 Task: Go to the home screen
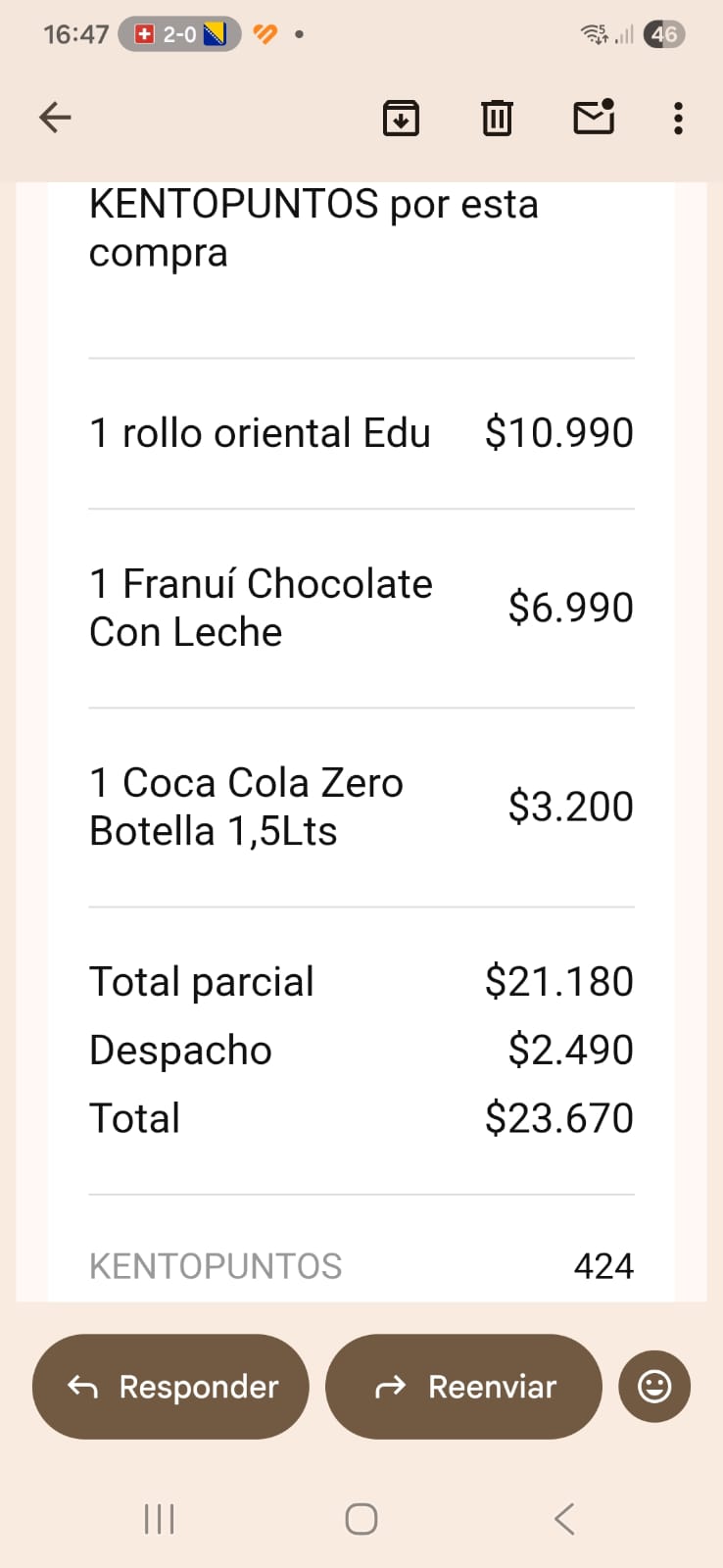coord(361,1519)
